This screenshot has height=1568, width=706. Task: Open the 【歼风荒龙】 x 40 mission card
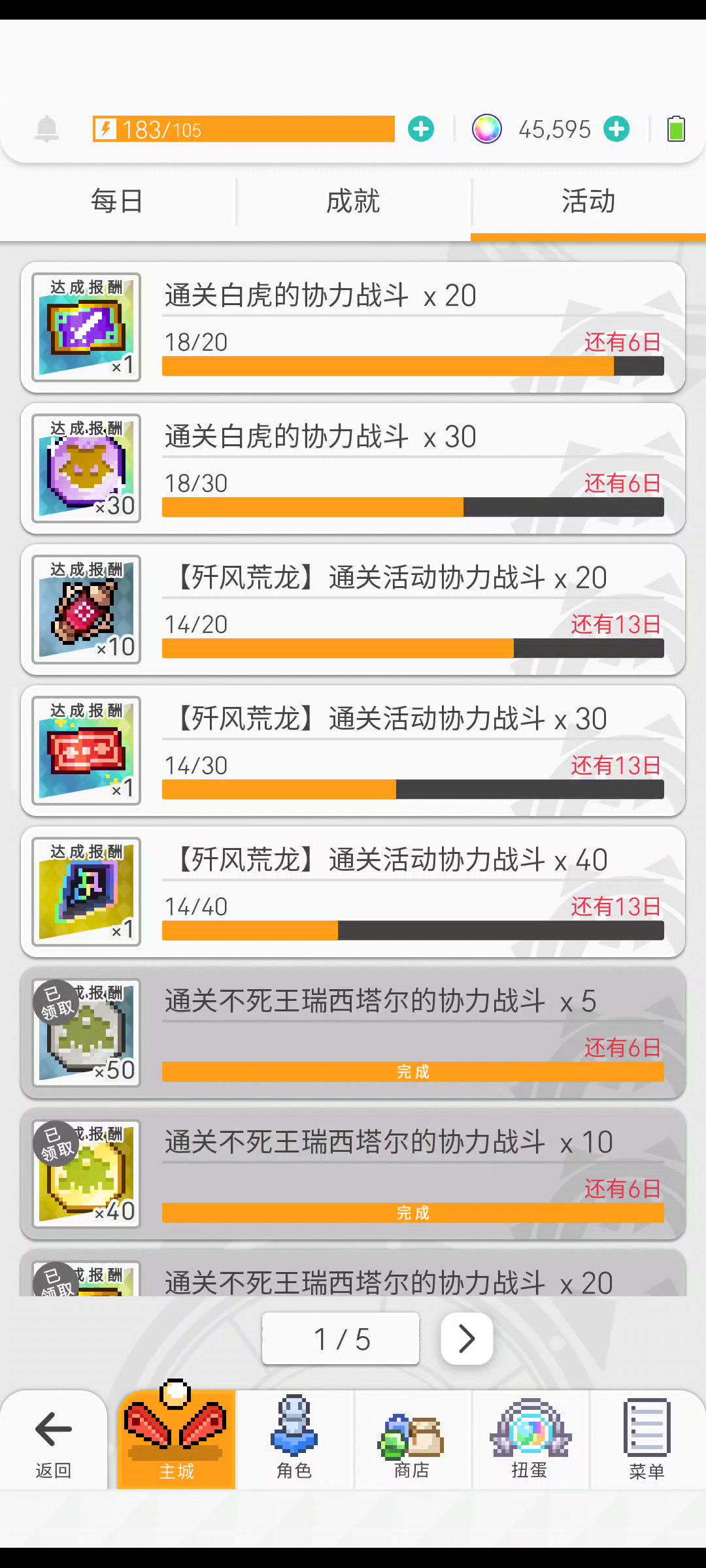pyautogui.click(x=353, y=892)
